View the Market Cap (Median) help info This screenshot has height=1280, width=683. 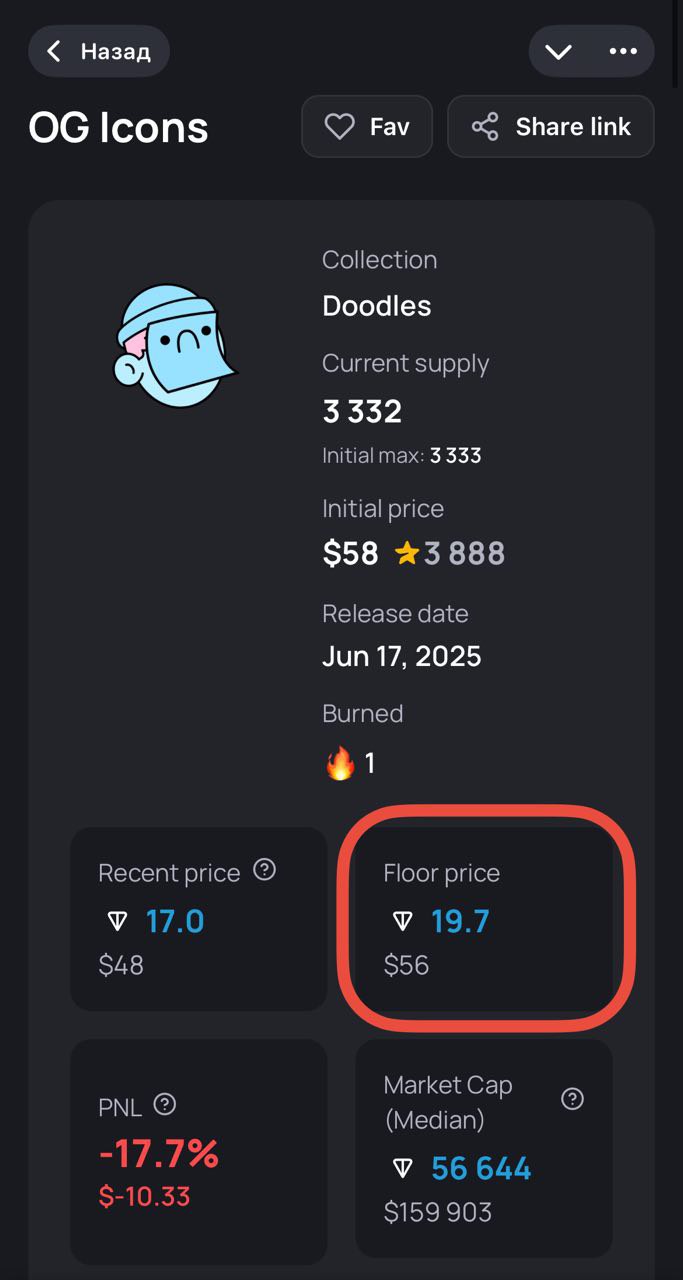572,1099
